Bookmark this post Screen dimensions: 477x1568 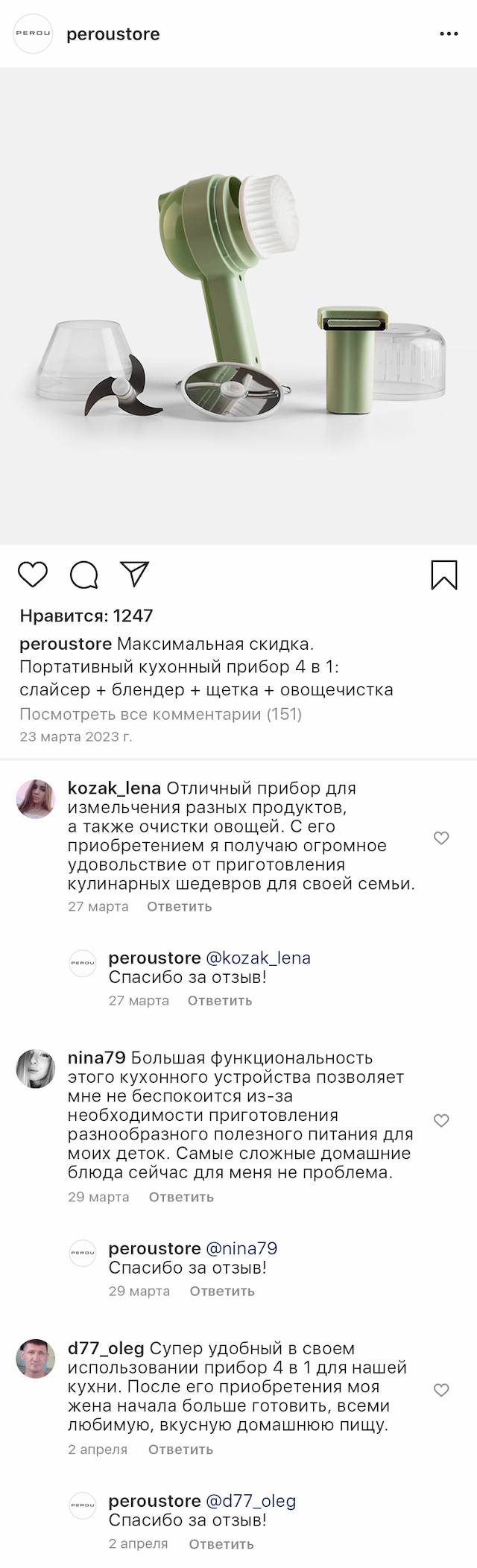[444, 575]
